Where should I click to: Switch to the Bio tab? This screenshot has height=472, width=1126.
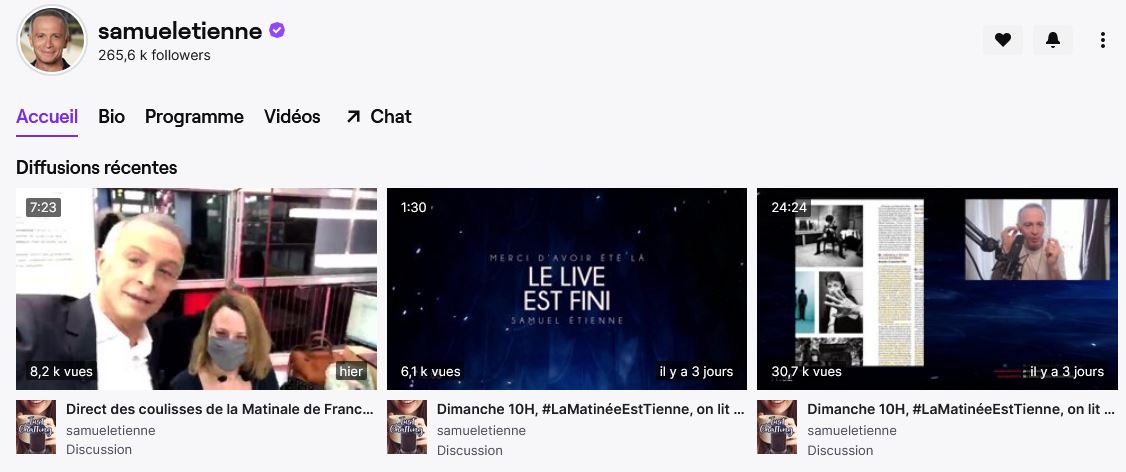[112, 117]
